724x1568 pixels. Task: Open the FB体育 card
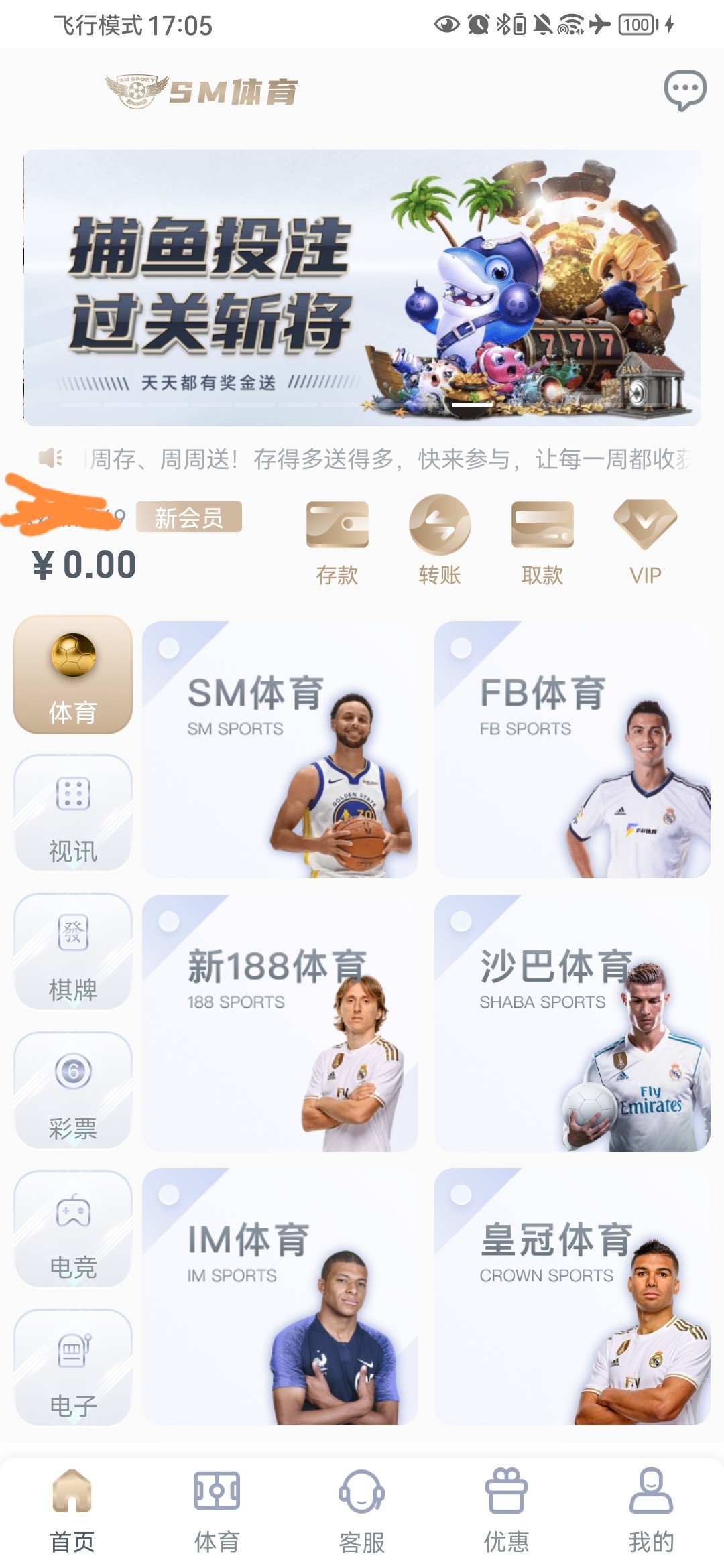pos(572,749)
